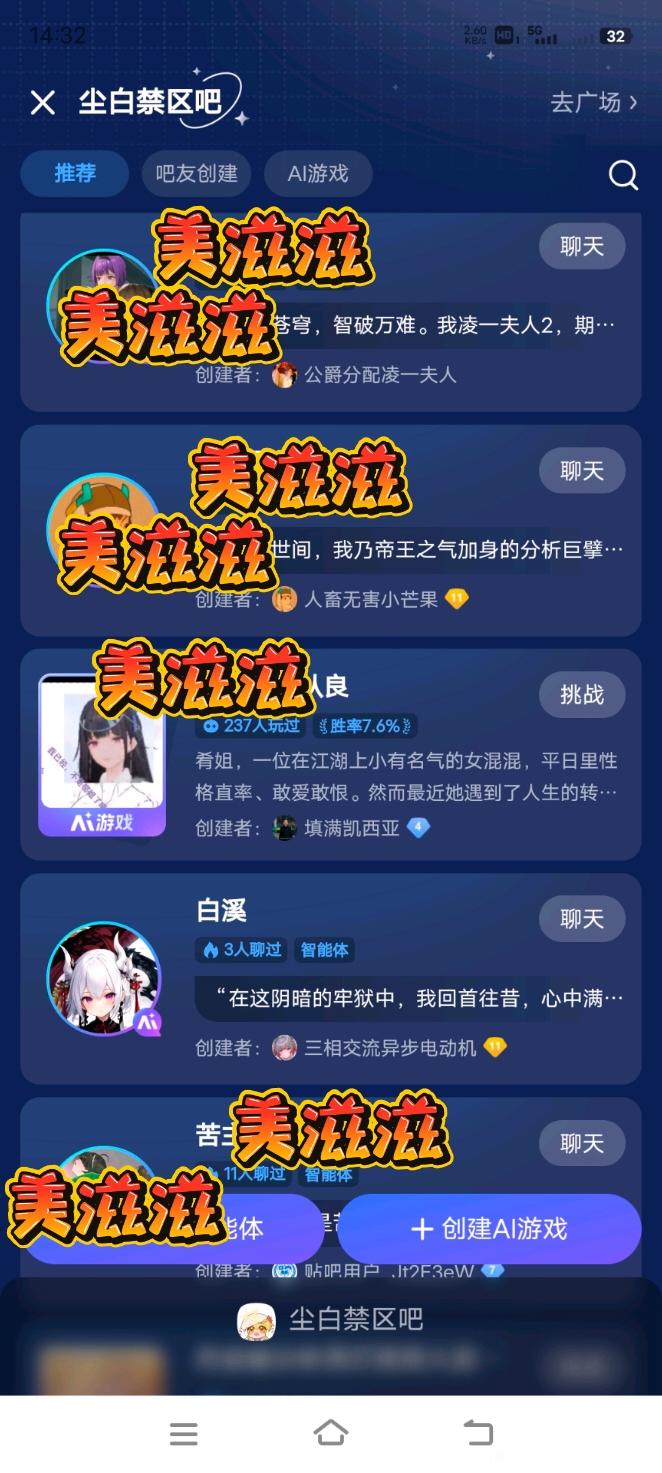Switch to the 吧友创建 tab
The height and width of the screenshot is (1473, 662).
[x=196, y=173]
